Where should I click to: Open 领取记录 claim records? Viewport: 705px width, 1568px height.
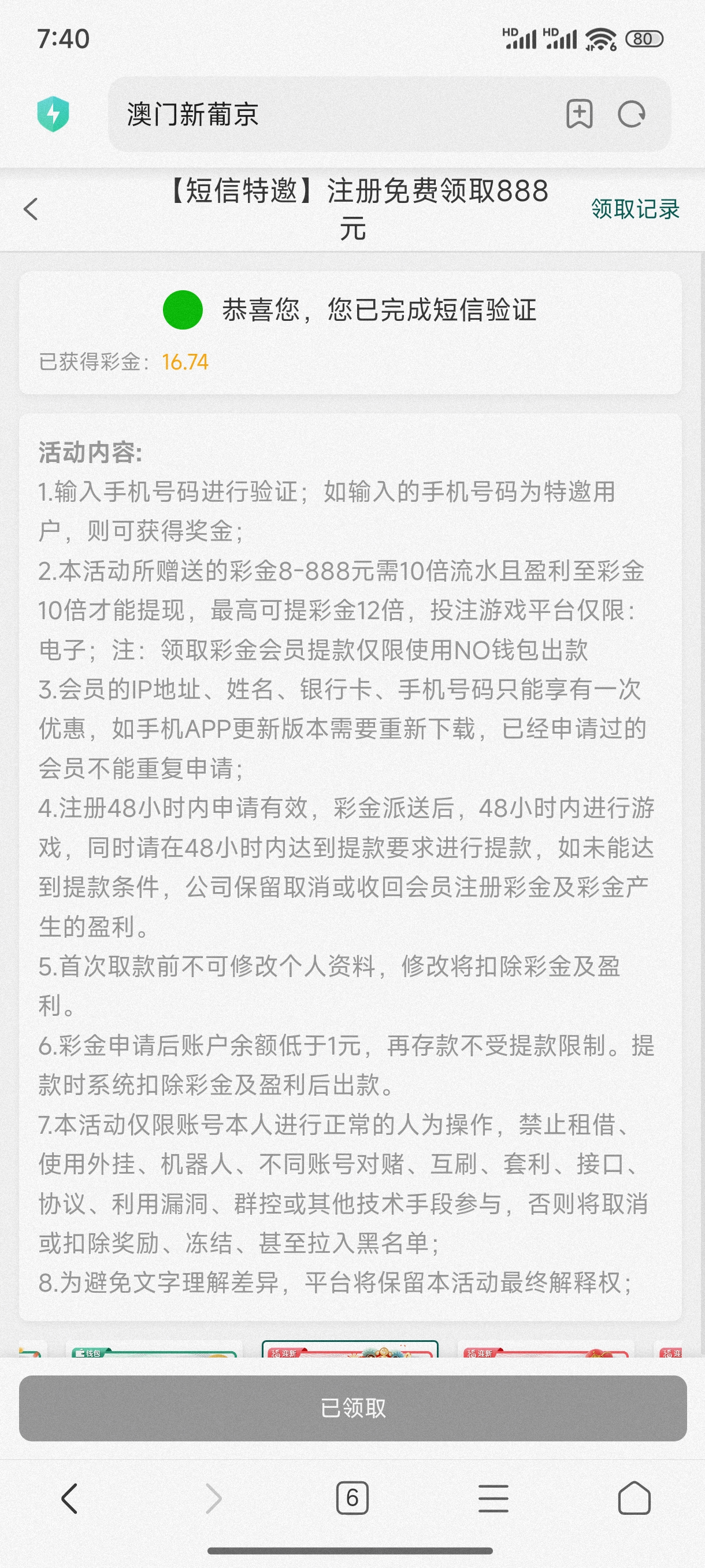(x=634, y=209)
